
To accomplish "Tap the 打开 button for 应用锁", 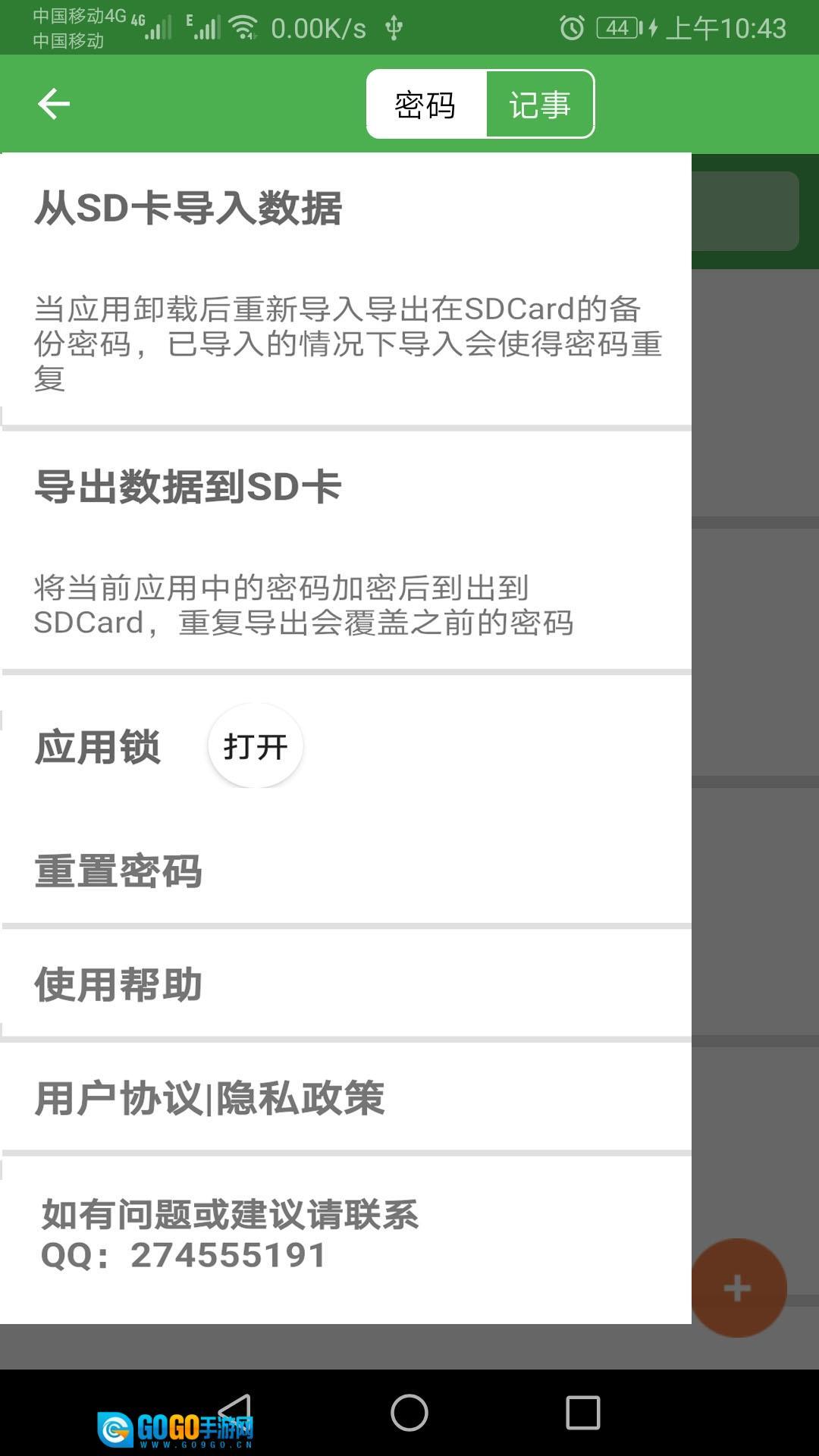I will (x=256, y=747).
